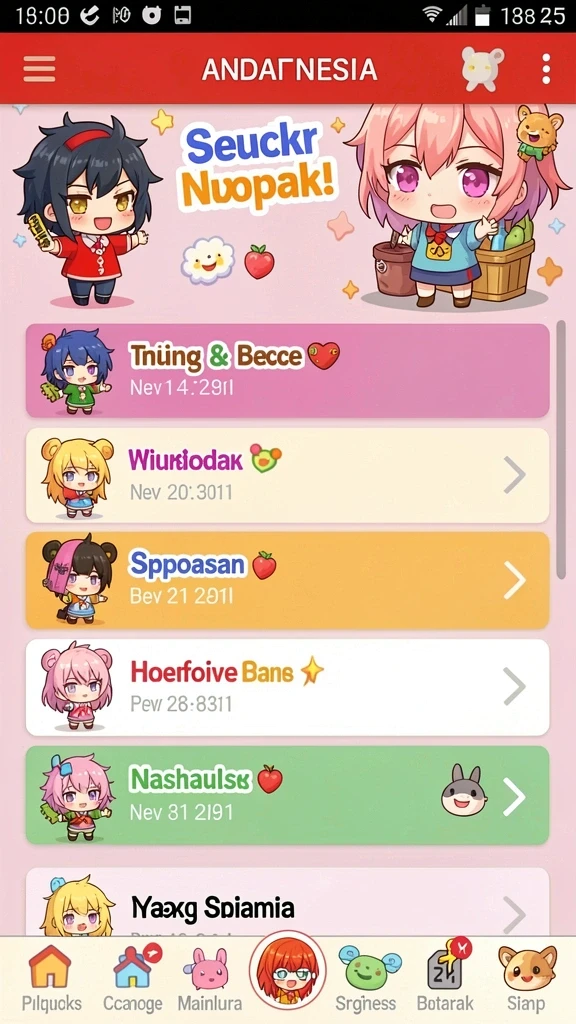Open the Hoerfoive Bans row
The height and width of the screenshot is (1024, 576).
(287, 687)
